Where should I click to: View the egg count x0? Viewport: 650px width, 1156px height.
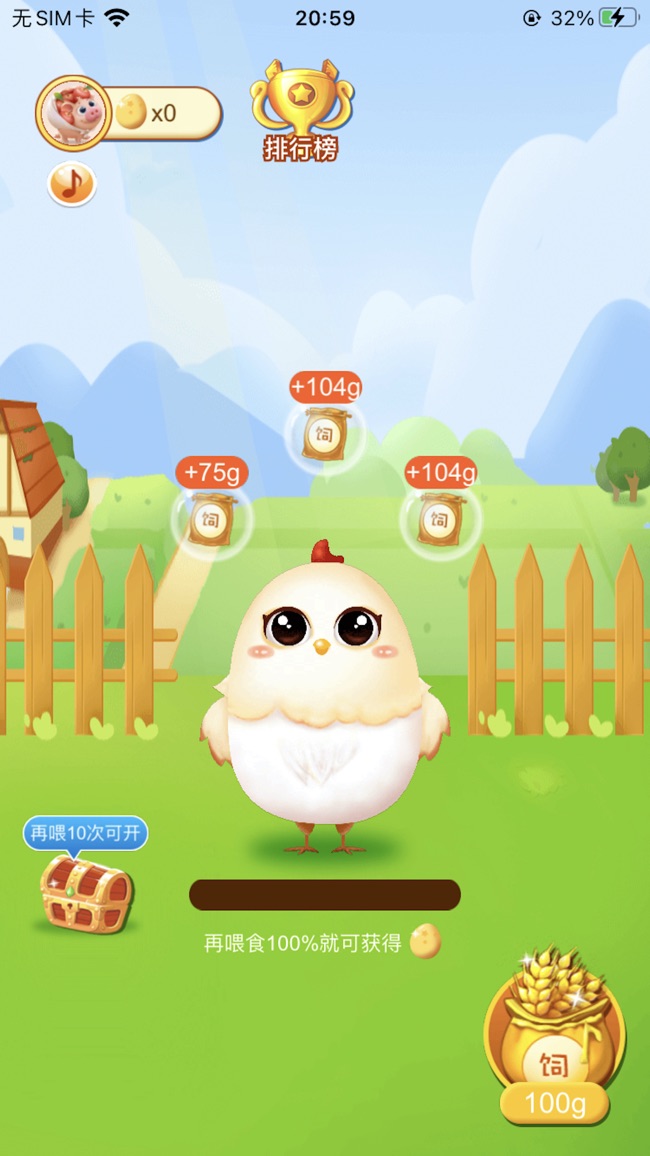[160, 113]
